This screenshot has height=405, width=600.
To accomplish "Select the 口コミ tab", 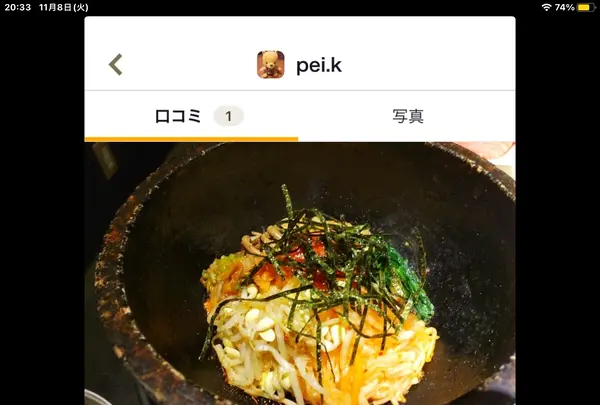I will click(191, 116).
